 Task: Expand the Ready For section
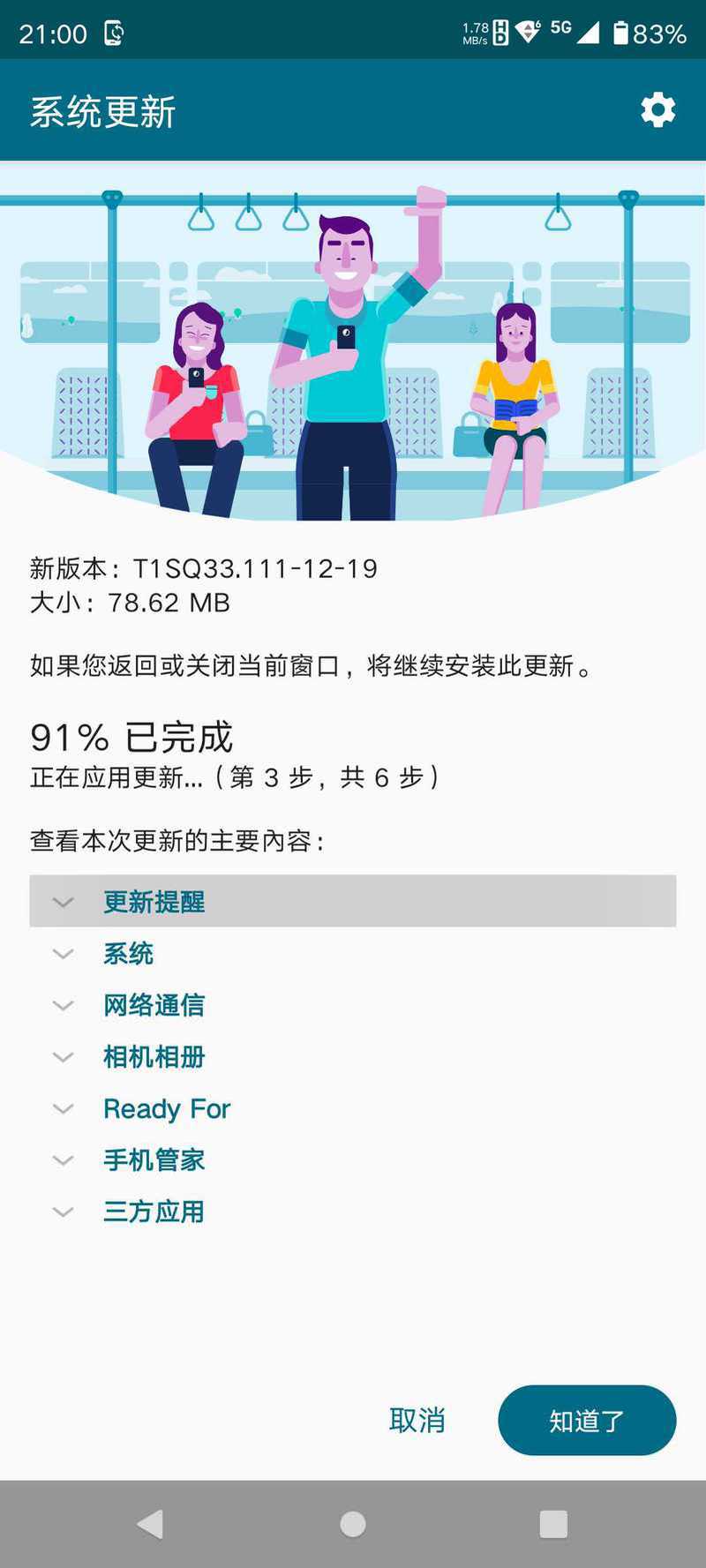click(x=353, y=1108)
